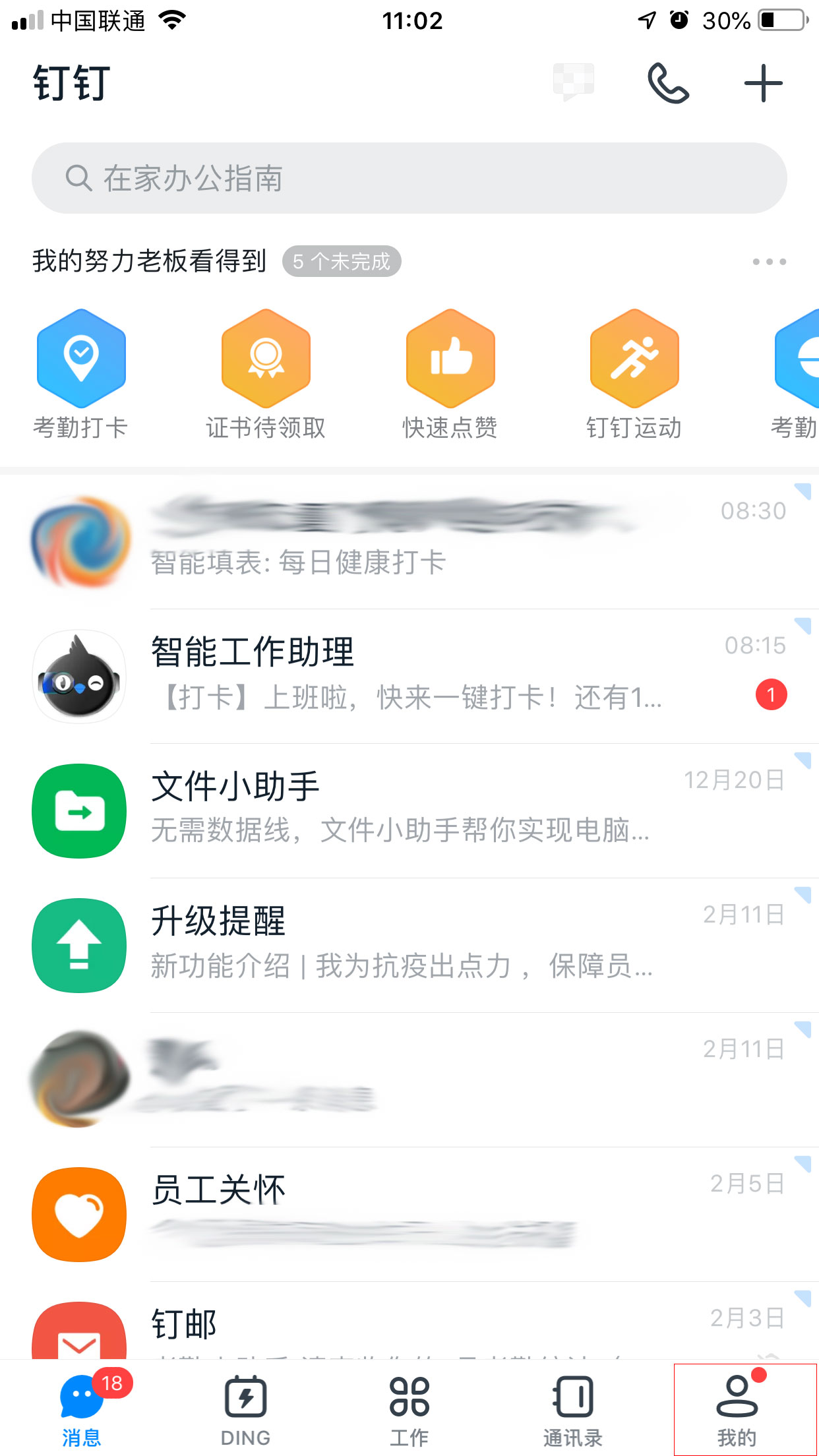
Task: Tap the 升级提醒 upgrade arrow icon
Action: (x=78, y=945)
